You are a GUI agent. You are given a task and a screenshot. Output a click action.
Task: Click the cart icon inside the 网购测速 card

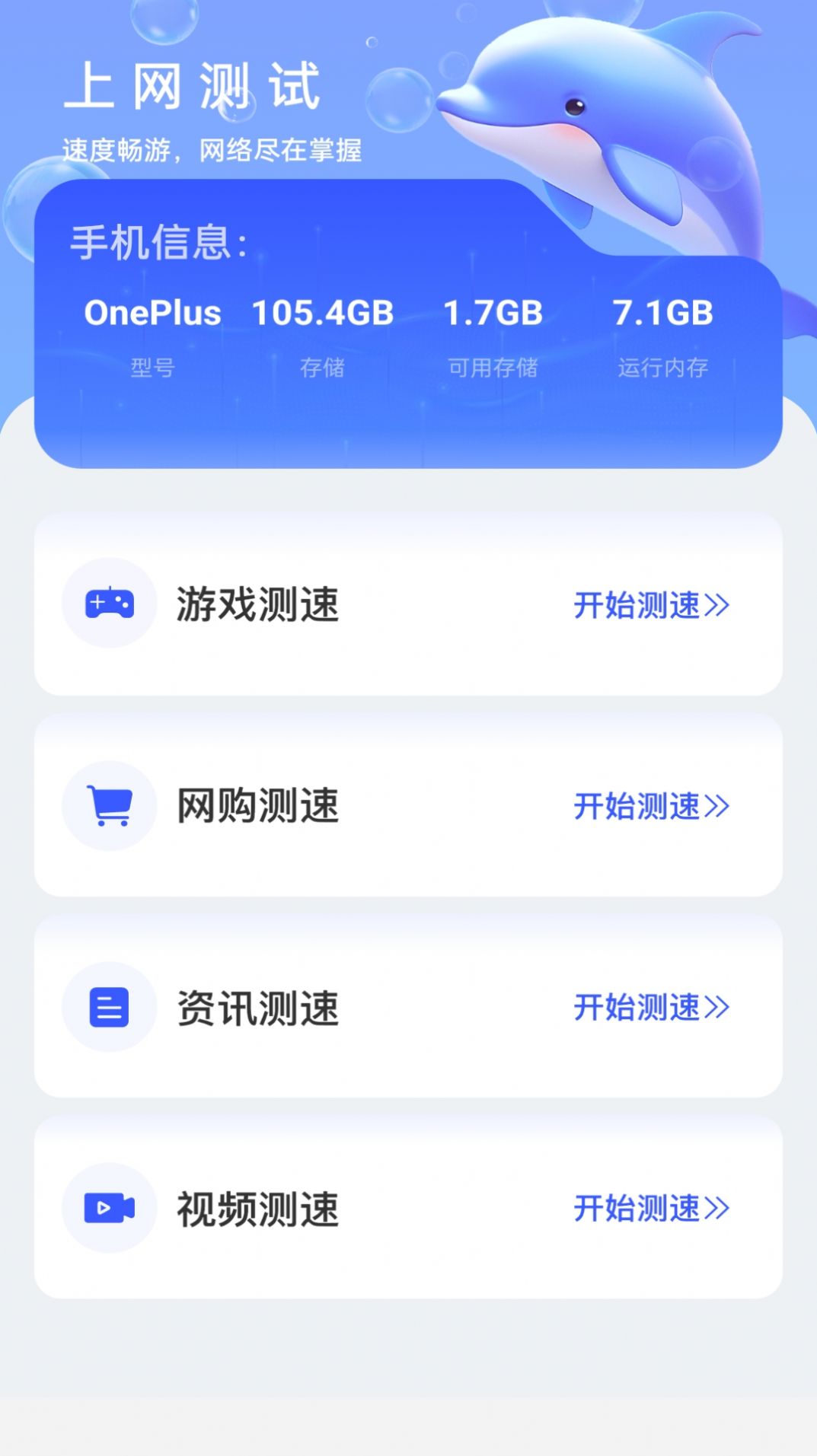coord(109,804)
